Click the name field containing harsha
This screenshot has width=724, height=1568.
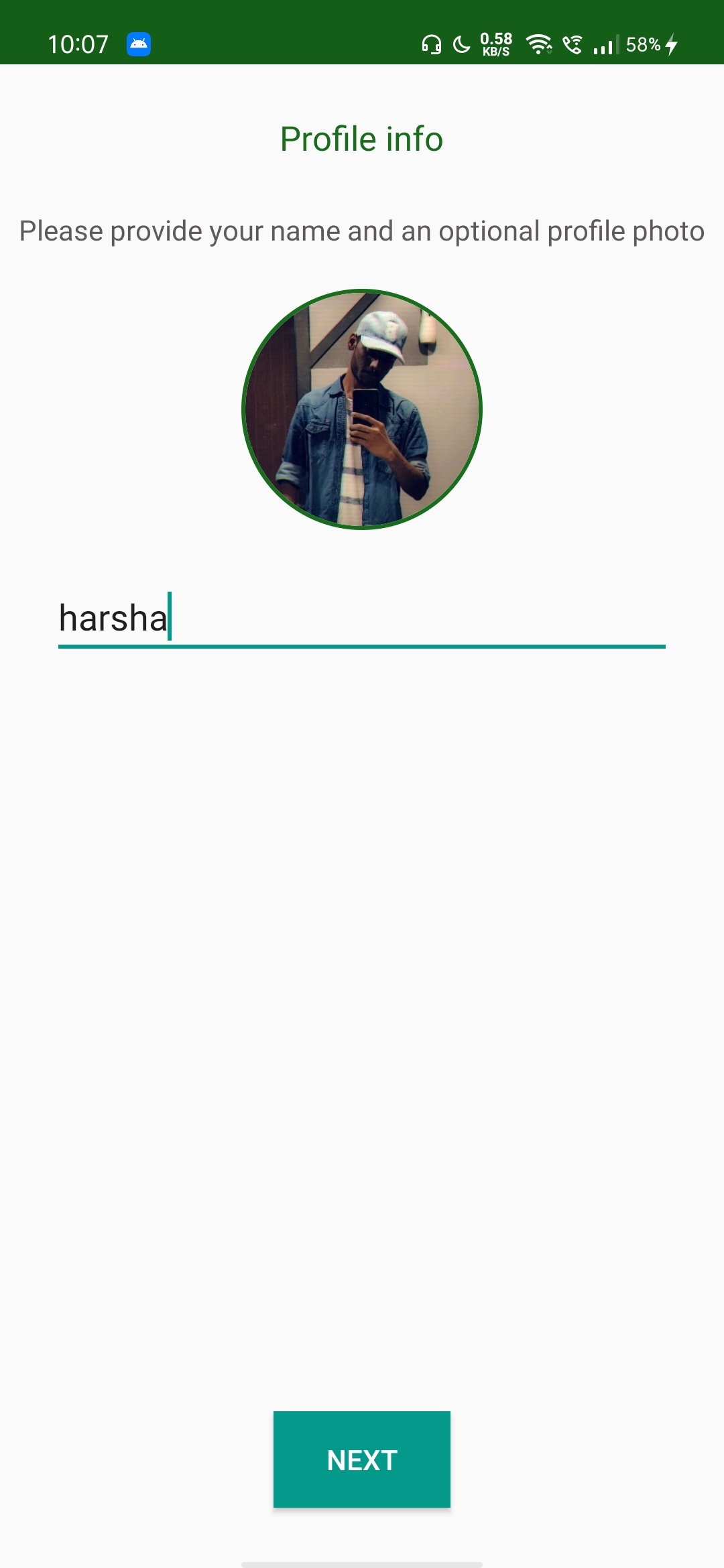(362, 620)
